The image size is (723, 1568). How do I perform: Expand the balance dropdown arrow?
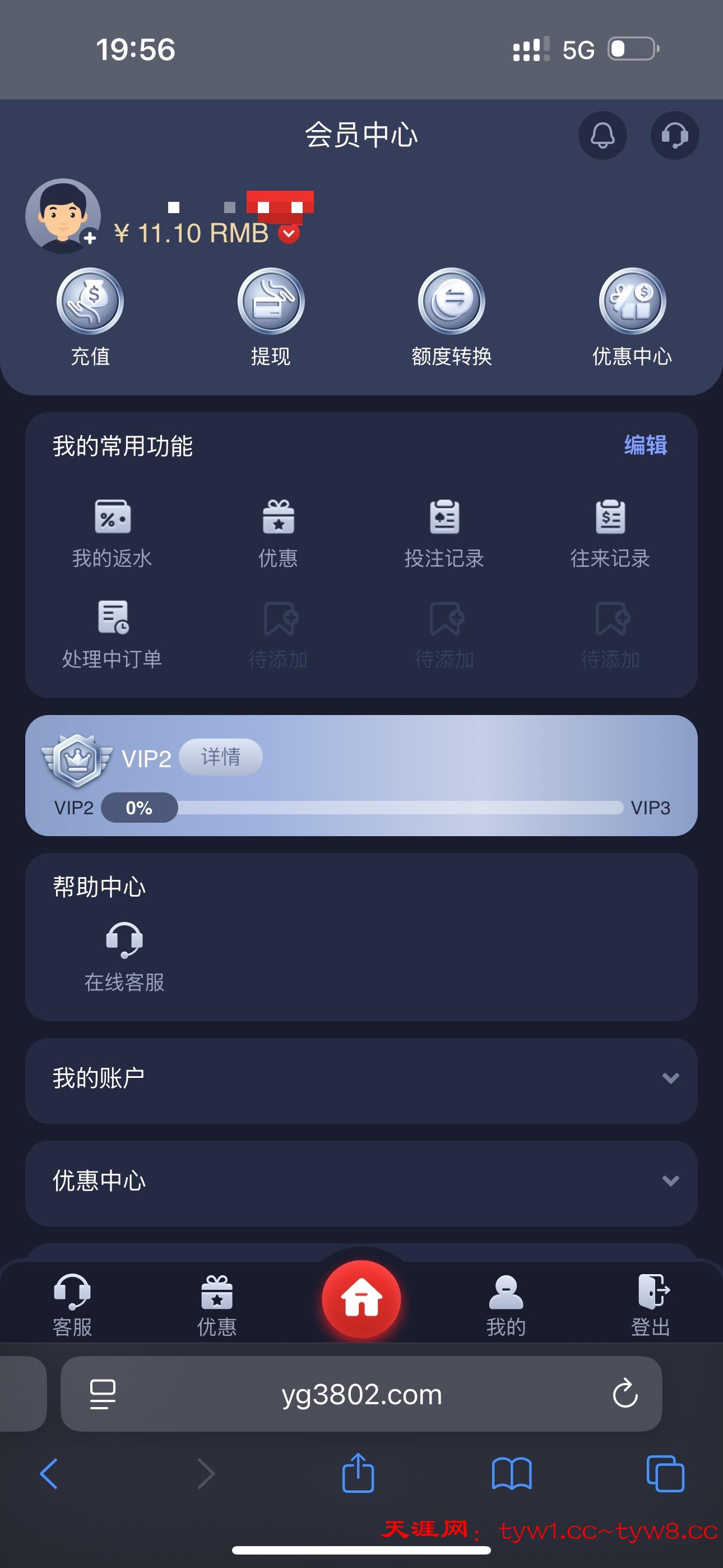coord(289,234)
